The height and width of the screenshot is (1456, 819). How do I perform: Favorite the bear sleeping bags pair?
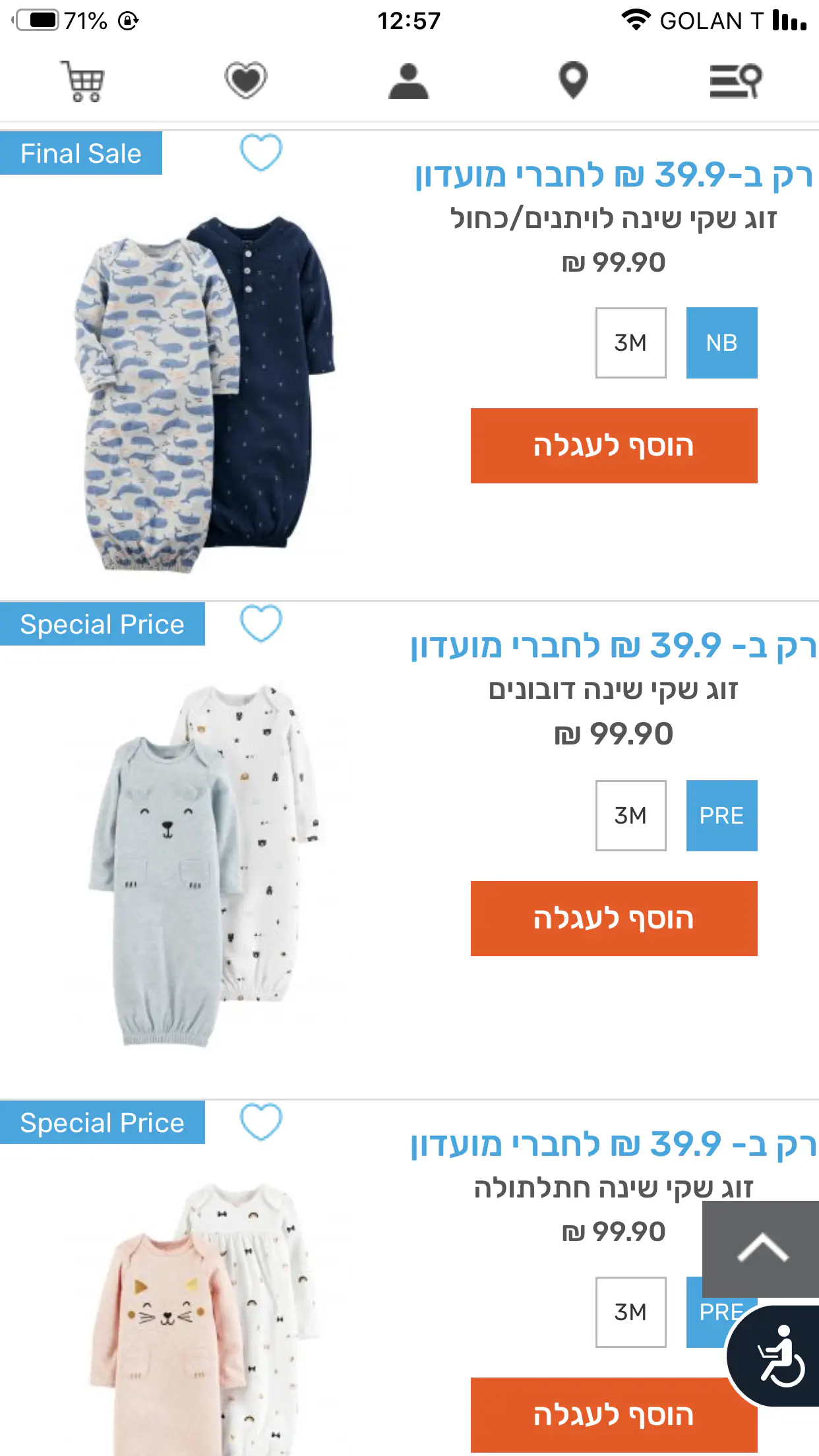click(260, 623)
